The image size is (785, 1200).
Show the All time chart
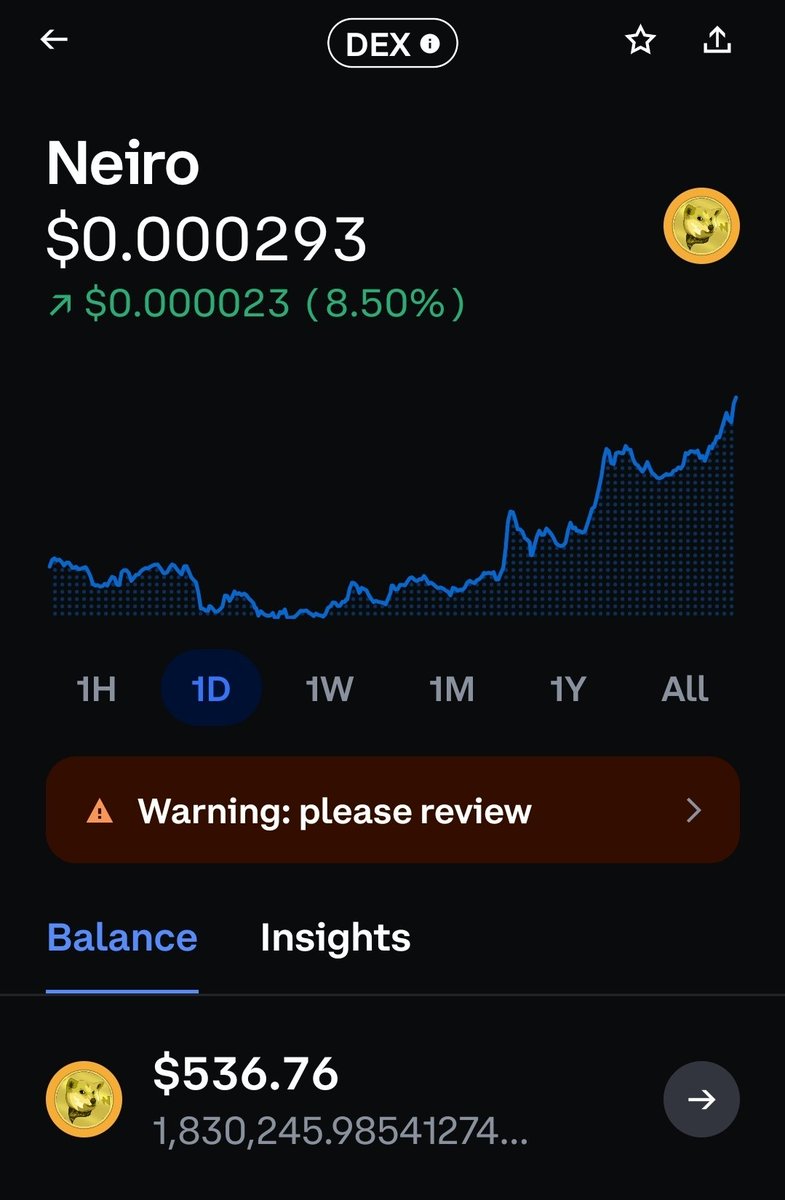[685, 689]
